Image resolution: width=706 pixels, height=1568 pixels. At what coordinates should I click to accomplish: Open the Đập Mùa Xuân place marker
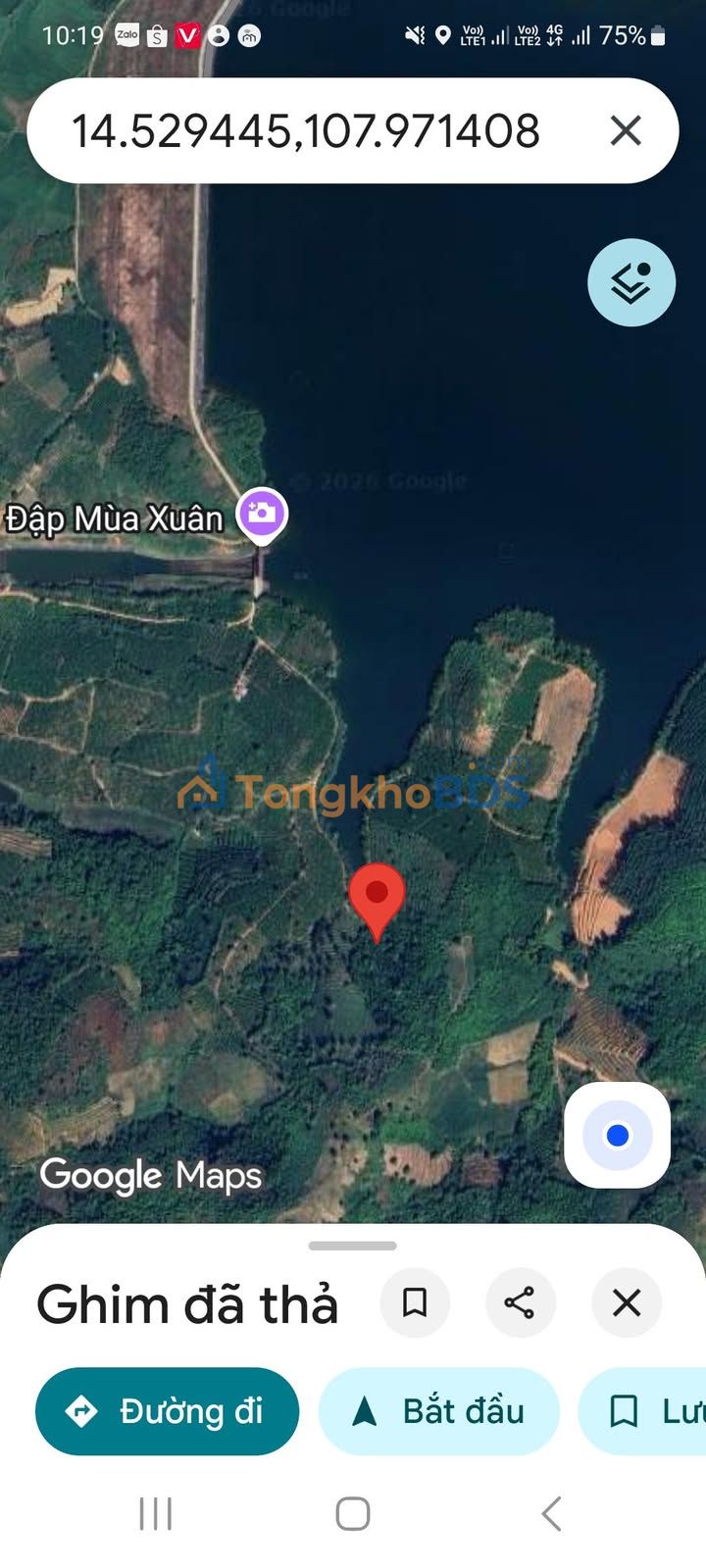(x=262, y=514)
